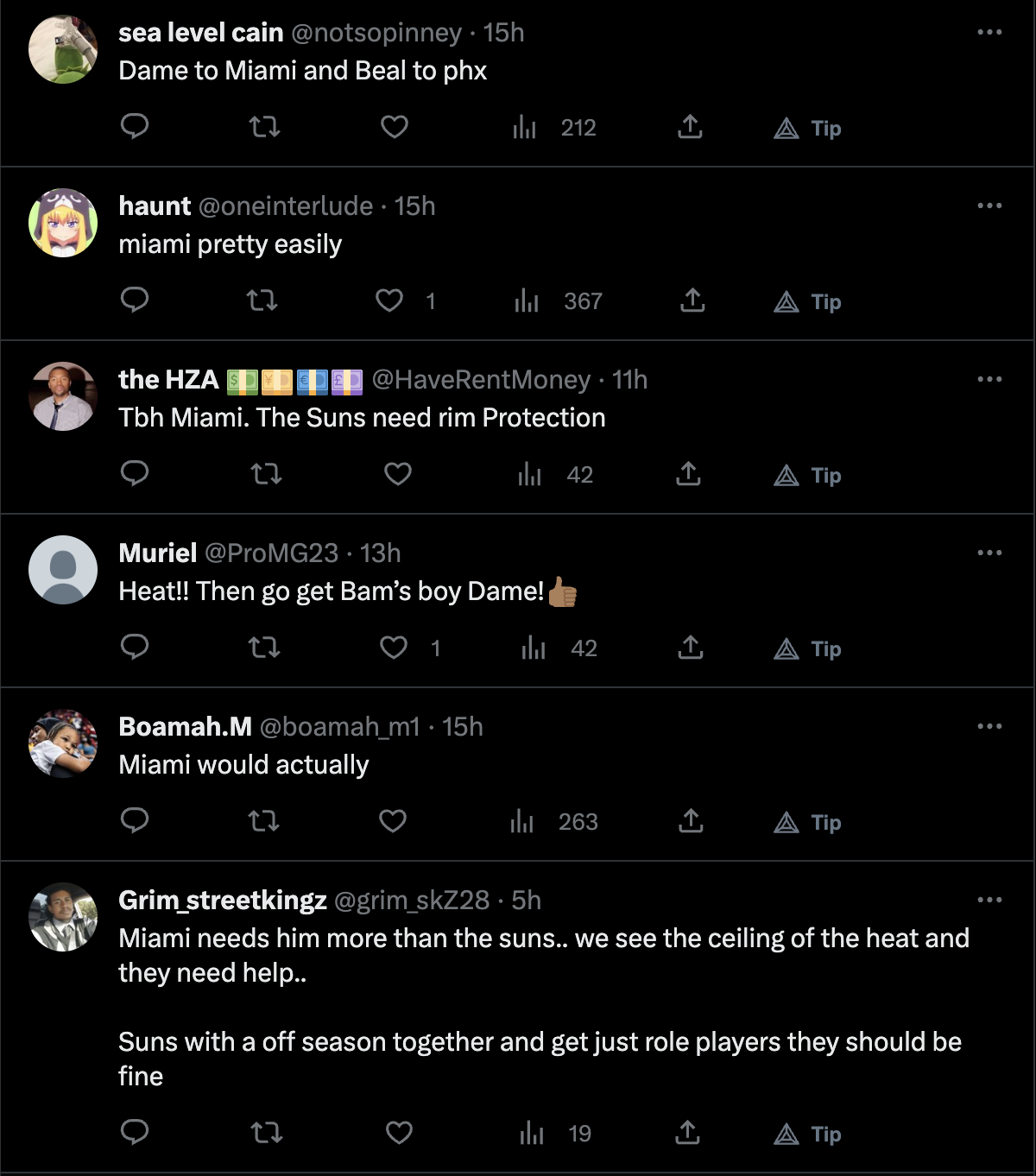The height and width of the screenshot is (1176, 1036).
Task: Select the Tip option on Muriel's reply
Action: 810,649
